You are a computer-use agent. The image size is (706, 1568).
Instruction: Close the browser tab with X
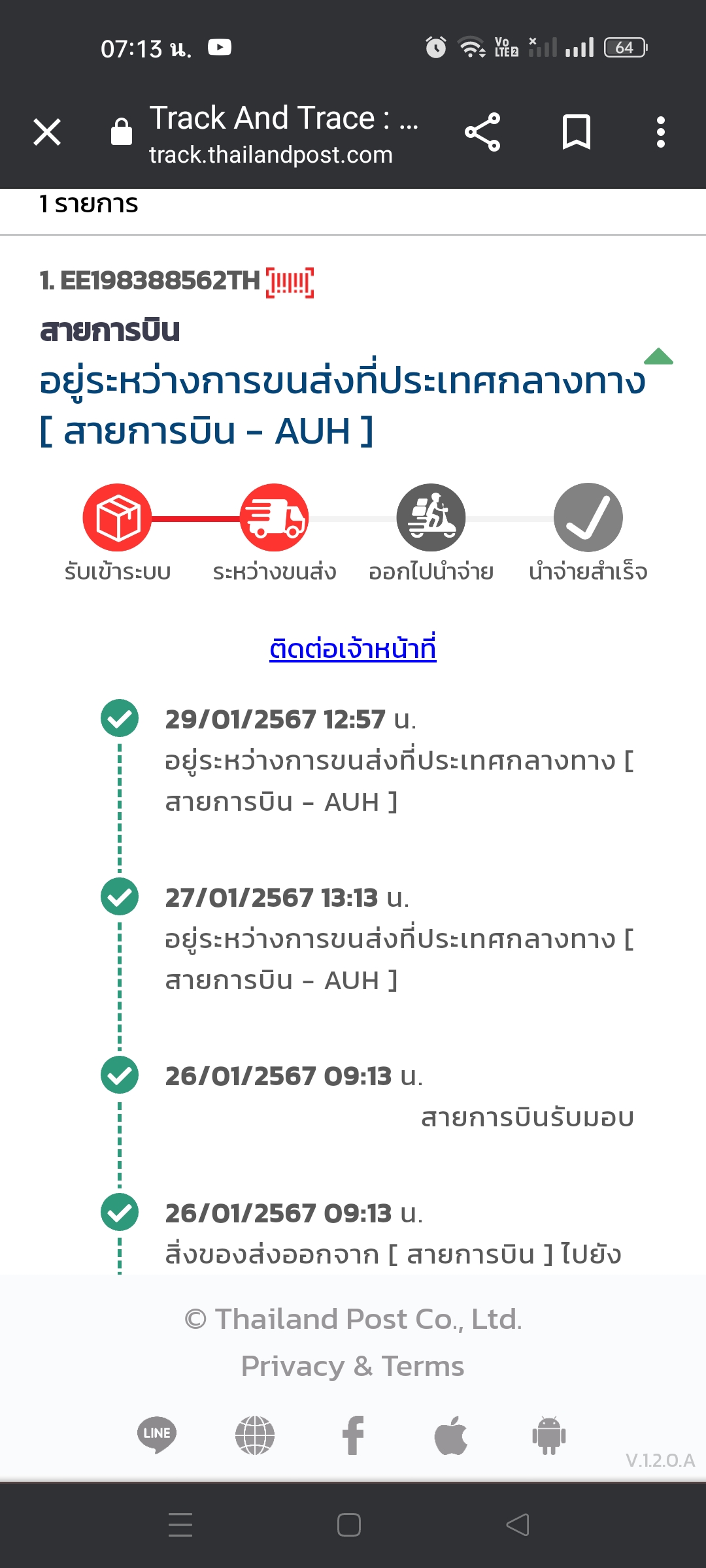pyautogui.click(x=47, y=132)
